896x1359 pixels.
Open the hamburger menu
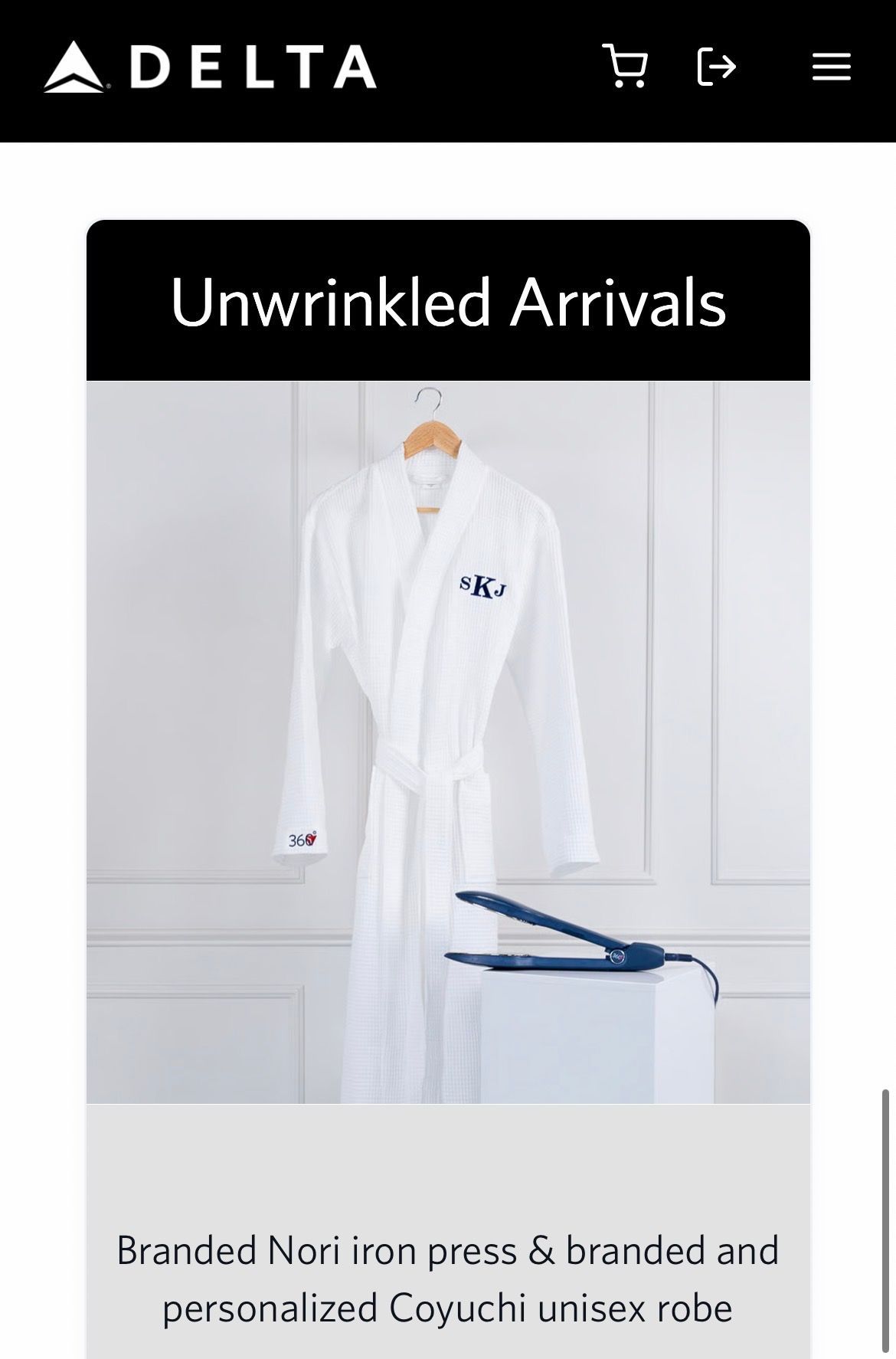[832, 67]
